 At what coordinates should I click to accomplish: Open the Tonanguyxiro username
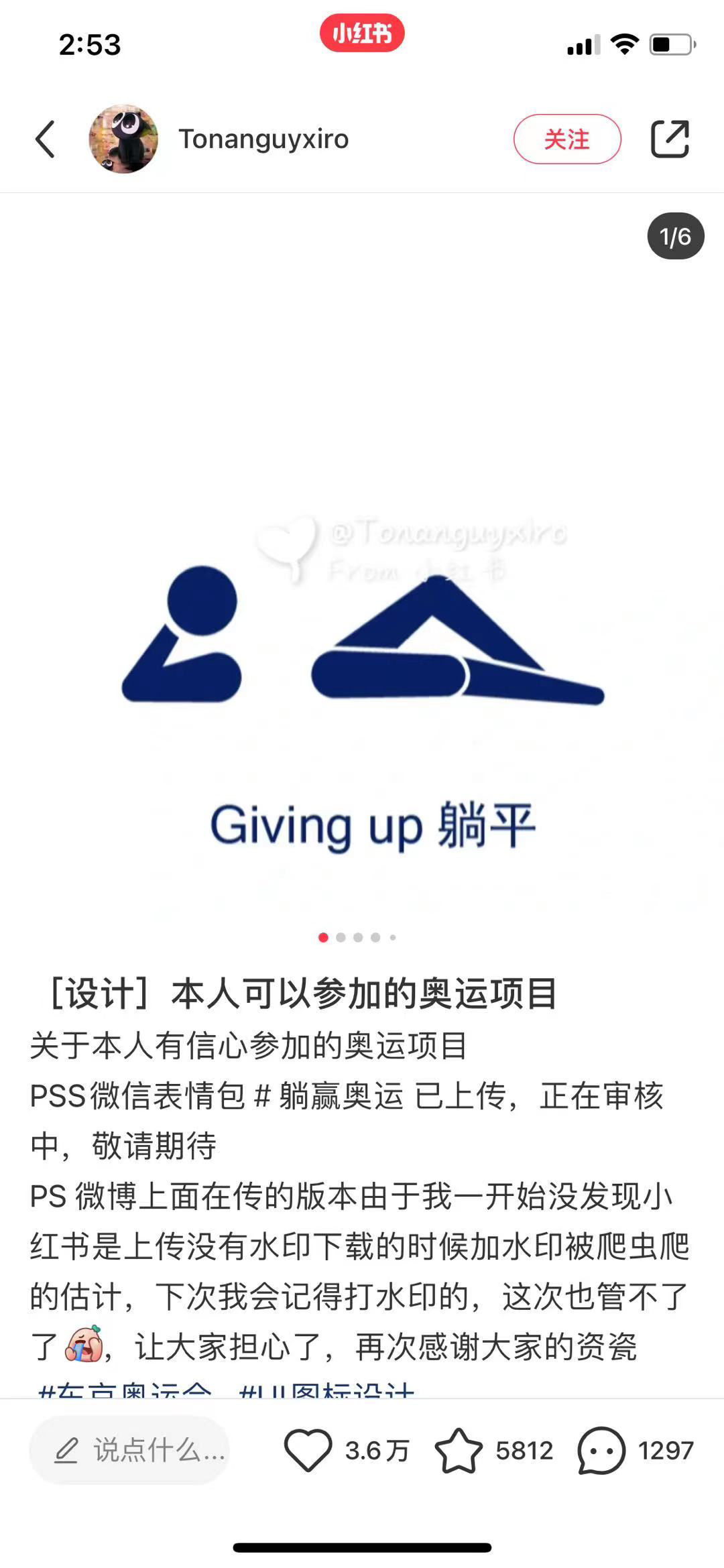click(x=263, y=139)
